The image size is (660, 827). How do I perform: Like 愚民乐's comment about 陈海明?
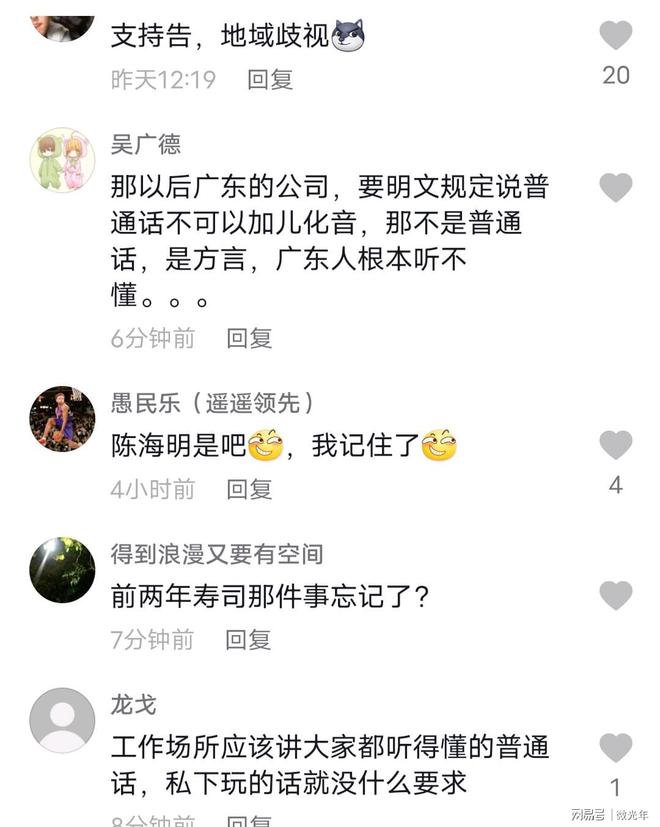pyautogui.click(x=615, y=445)
